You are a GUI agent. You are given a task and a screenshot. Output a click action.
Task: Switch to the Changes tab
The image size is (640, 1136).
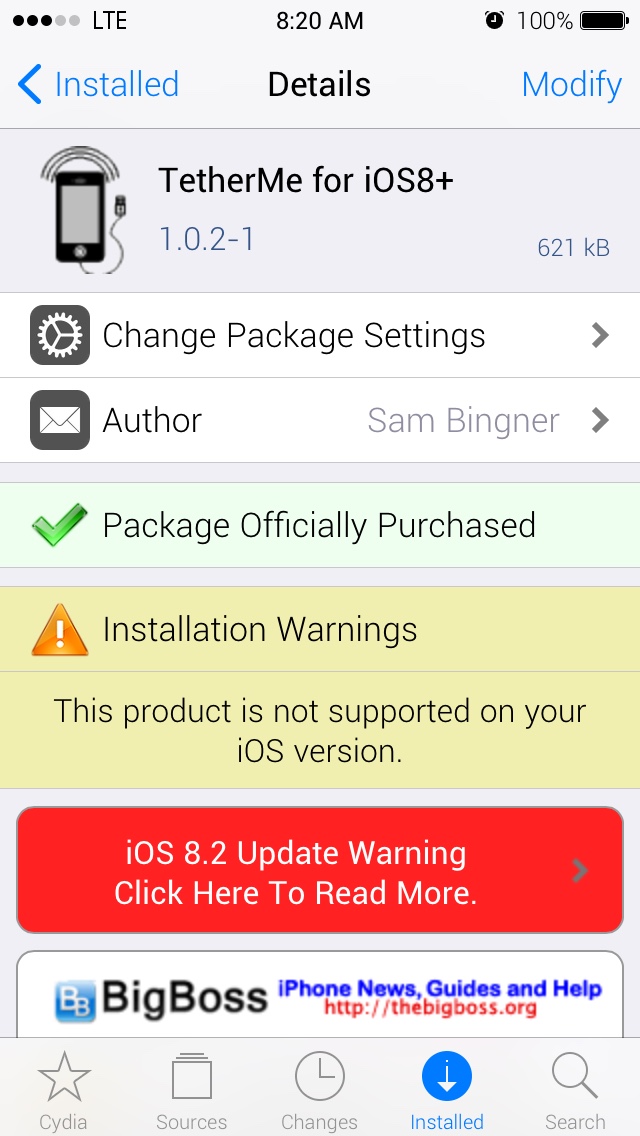point(319,1090)
